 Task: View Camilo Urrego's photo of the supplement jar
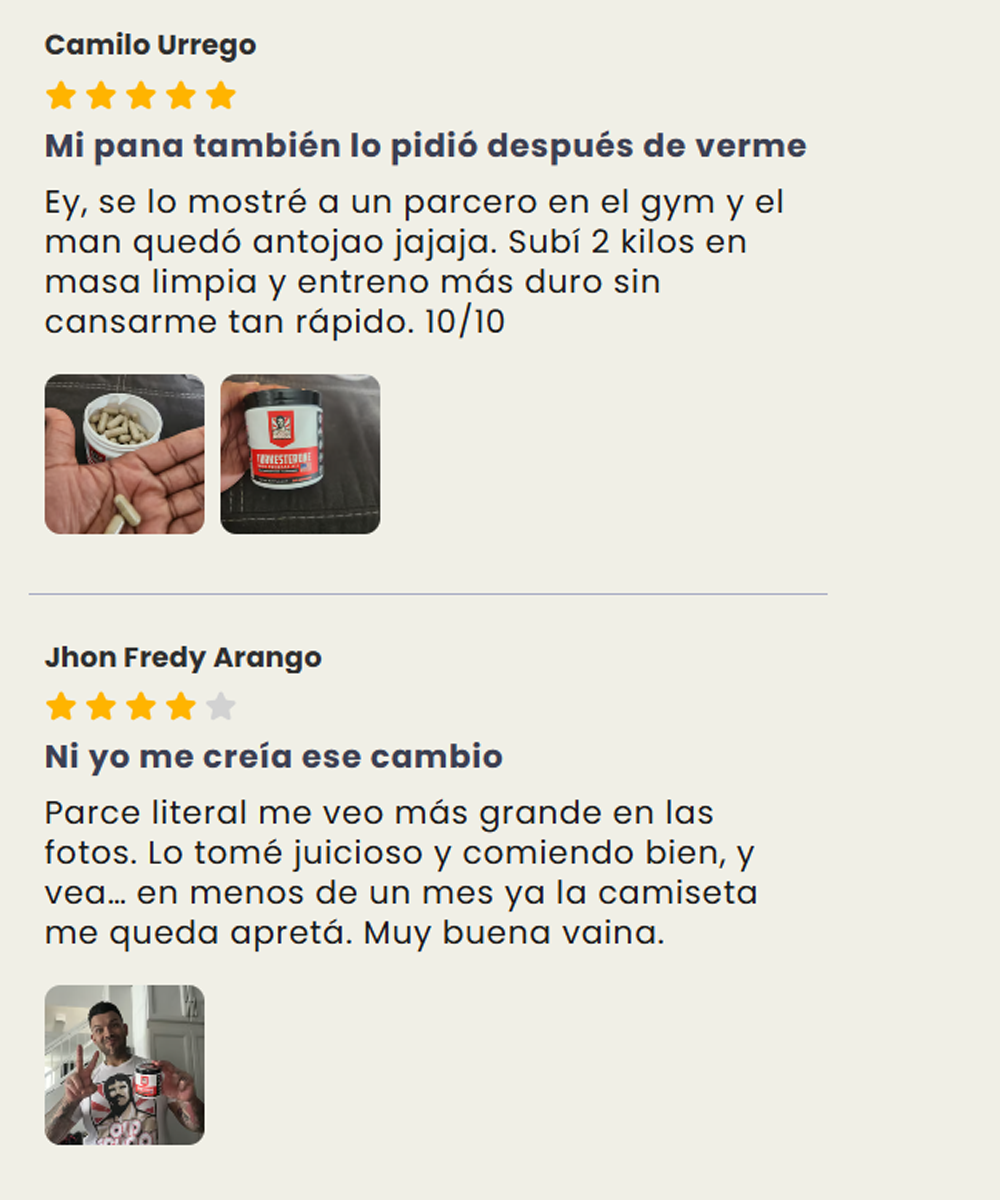click(x=300, y=454)
